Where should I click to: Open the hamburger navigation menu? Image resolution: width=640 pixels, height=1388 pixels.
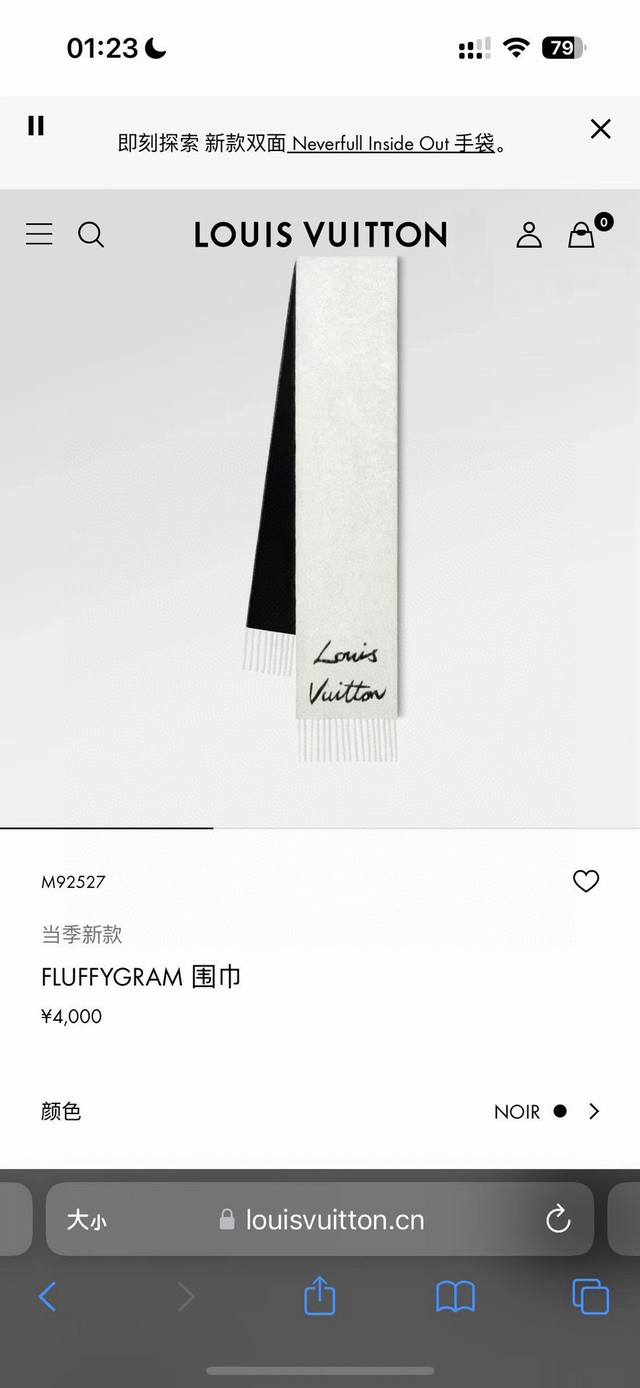(x=39, y=235)
